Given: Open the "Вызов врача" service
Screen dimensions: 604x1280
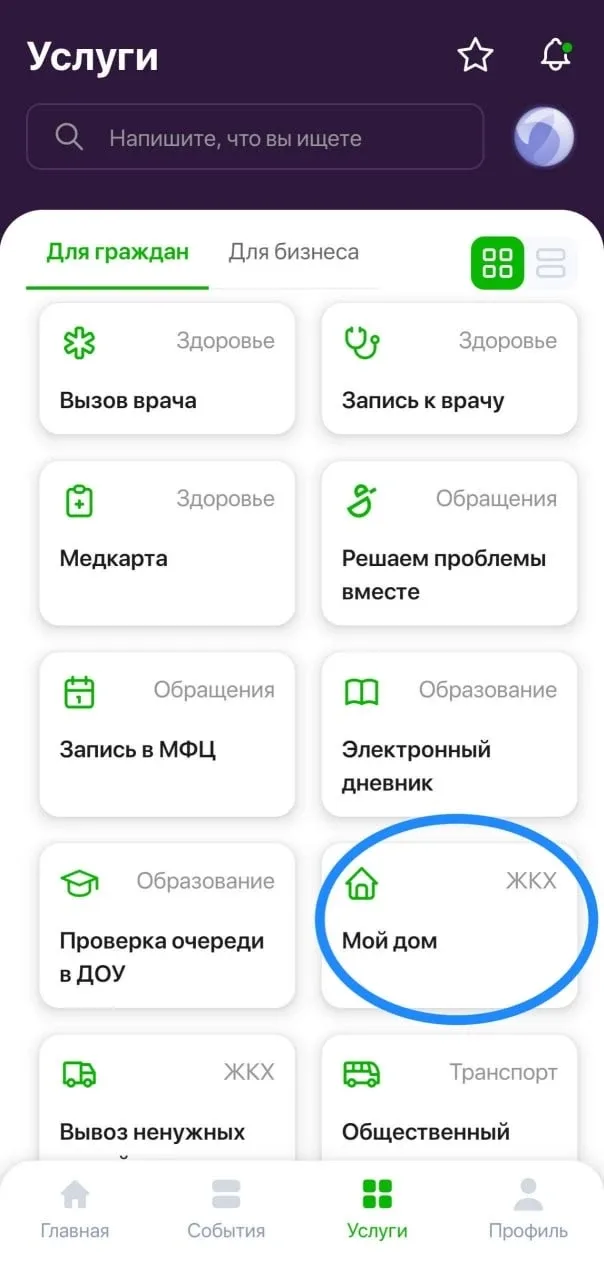Looking at the screenshot, I should [x=167, y=370].
